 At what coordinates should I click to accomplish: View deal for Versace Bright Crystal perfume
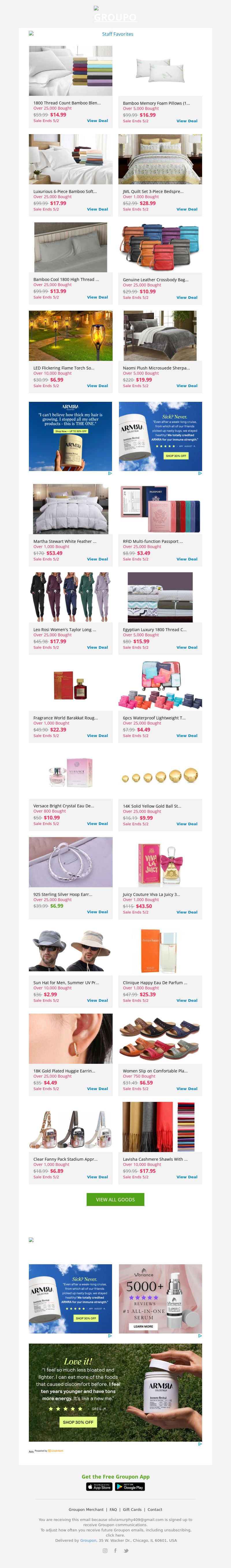[97, 824]
